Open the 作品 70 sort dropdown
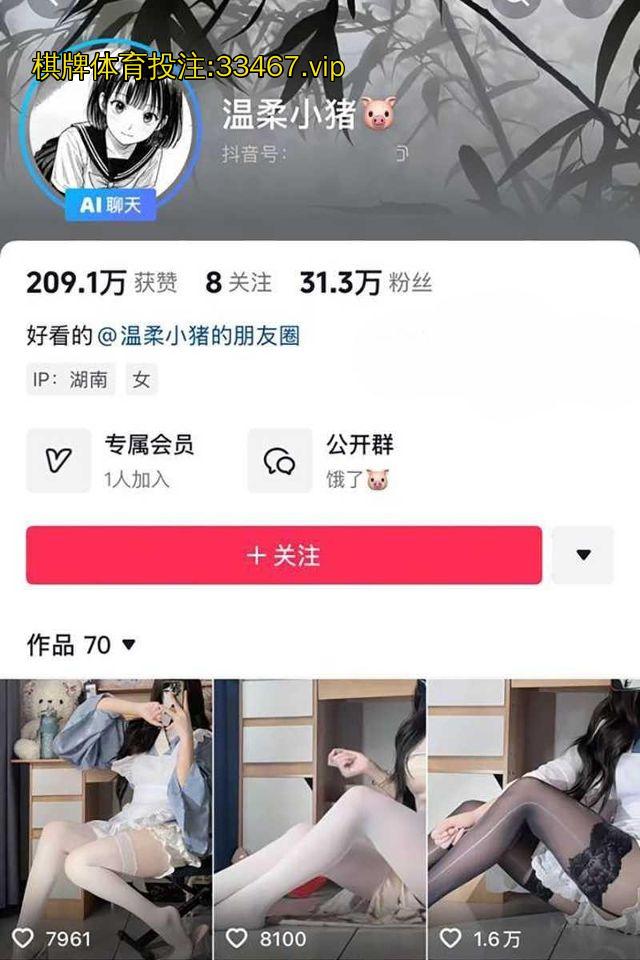 (82, 645)
